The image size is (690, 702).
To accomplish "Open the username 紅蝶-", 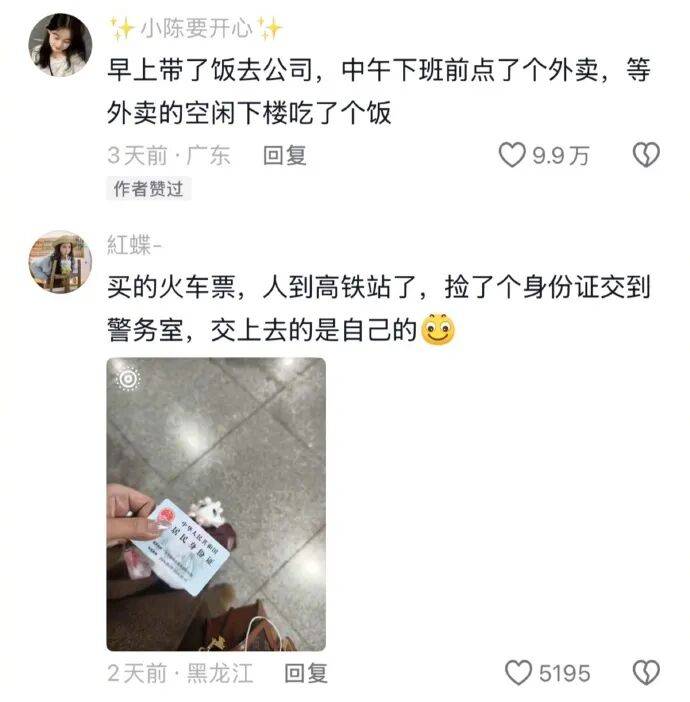I will point(136,244).
